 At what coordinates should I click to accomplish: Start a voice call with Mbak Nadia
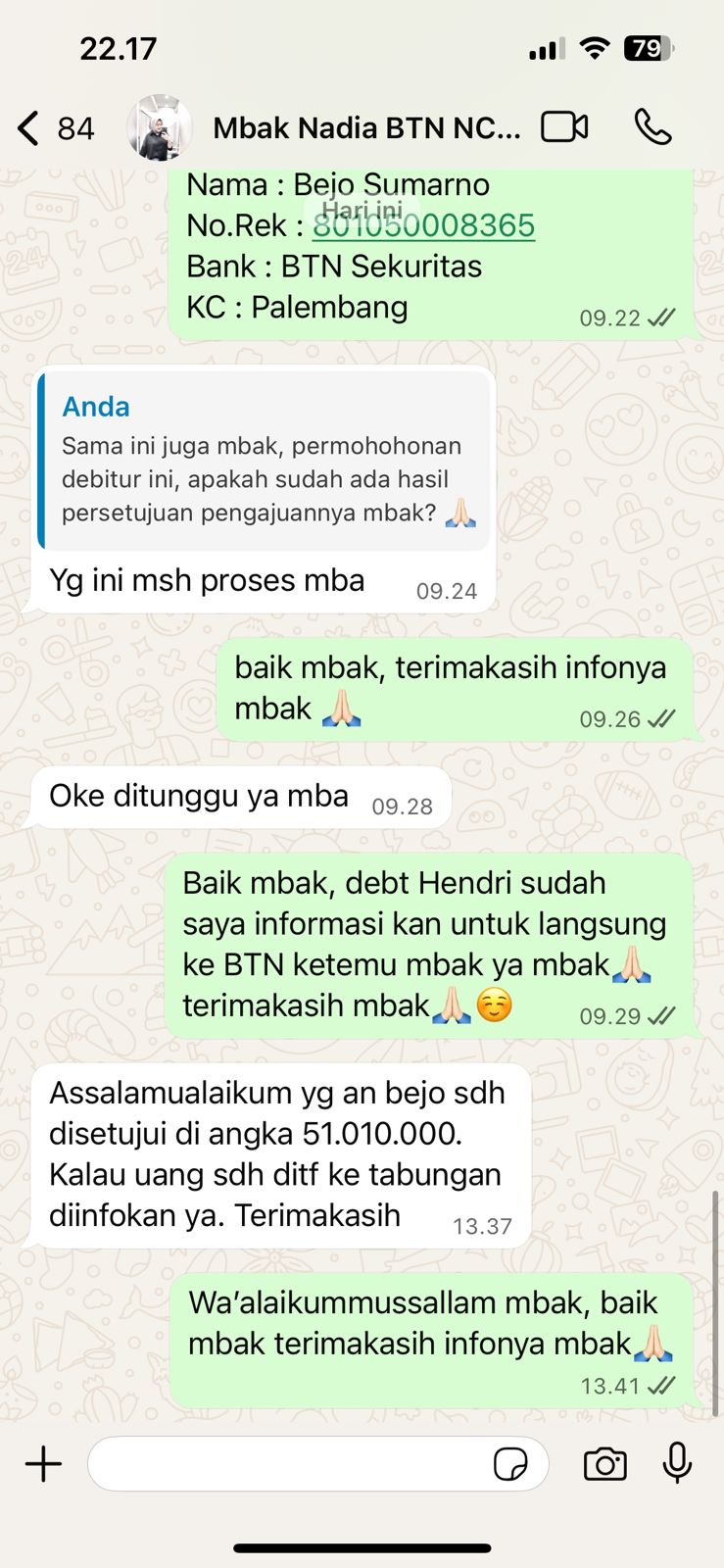(x=652, y=127)
